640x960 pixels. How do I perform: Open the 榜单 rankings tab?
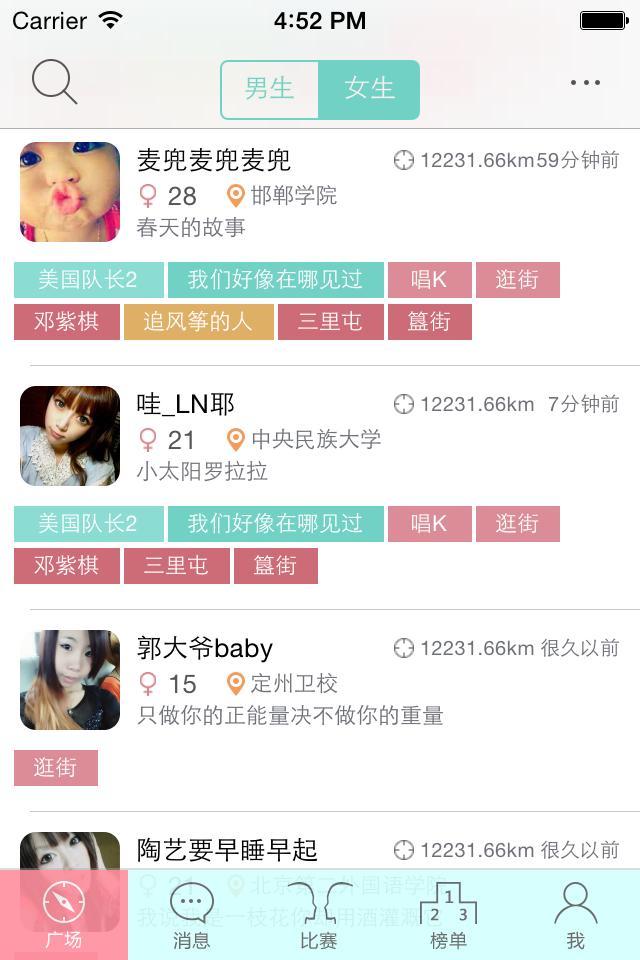tap(448, 915)
